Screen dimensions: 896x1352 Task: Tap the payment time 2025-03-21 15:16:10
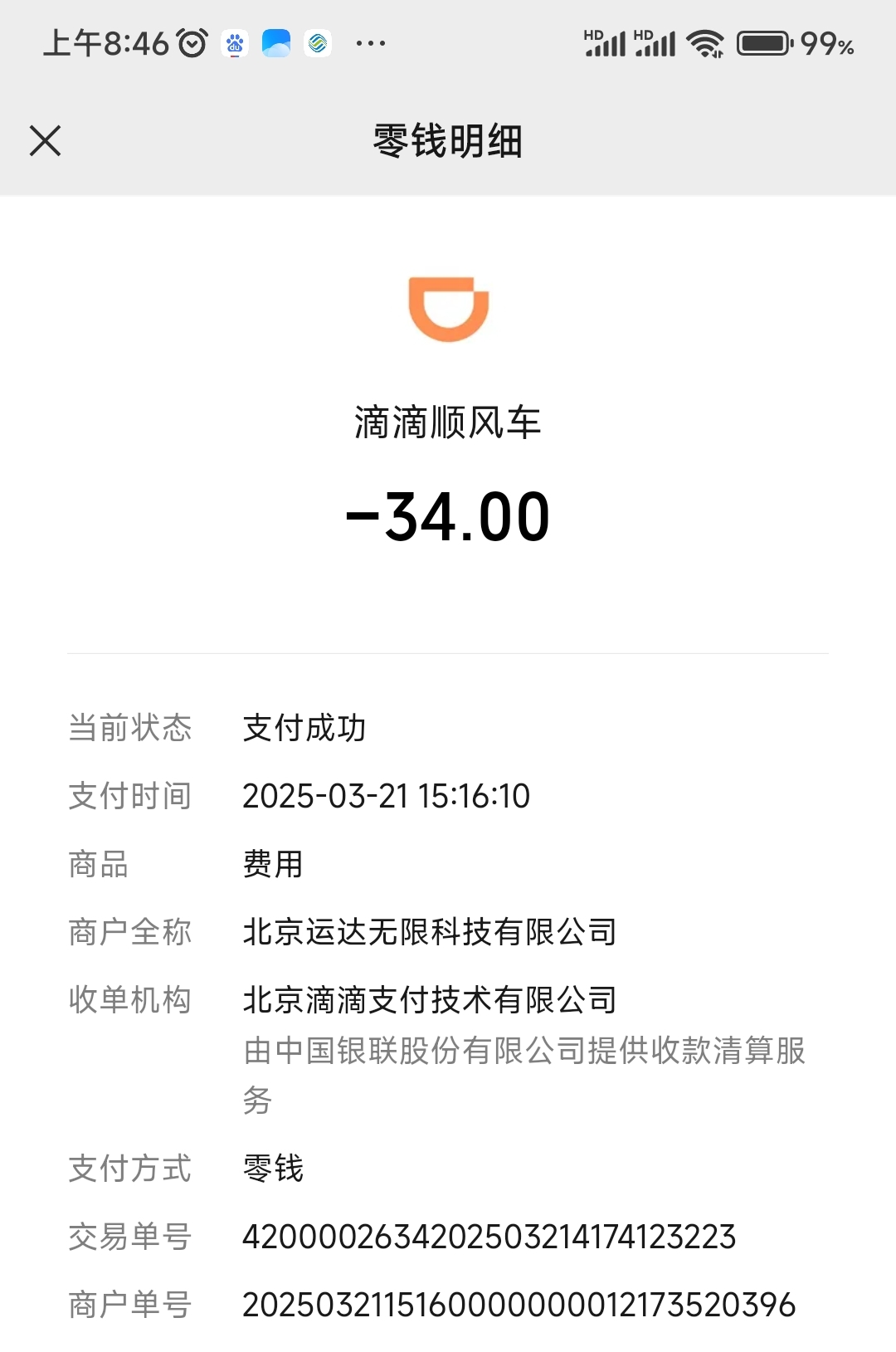point(386,796)
